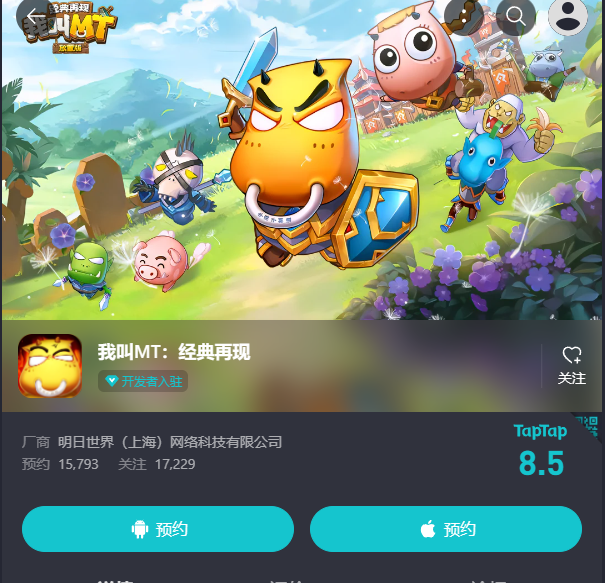Follow the game with the 关注 heart
The height and width of the screenshot is (583, 605).
click(x=571, y=365)
